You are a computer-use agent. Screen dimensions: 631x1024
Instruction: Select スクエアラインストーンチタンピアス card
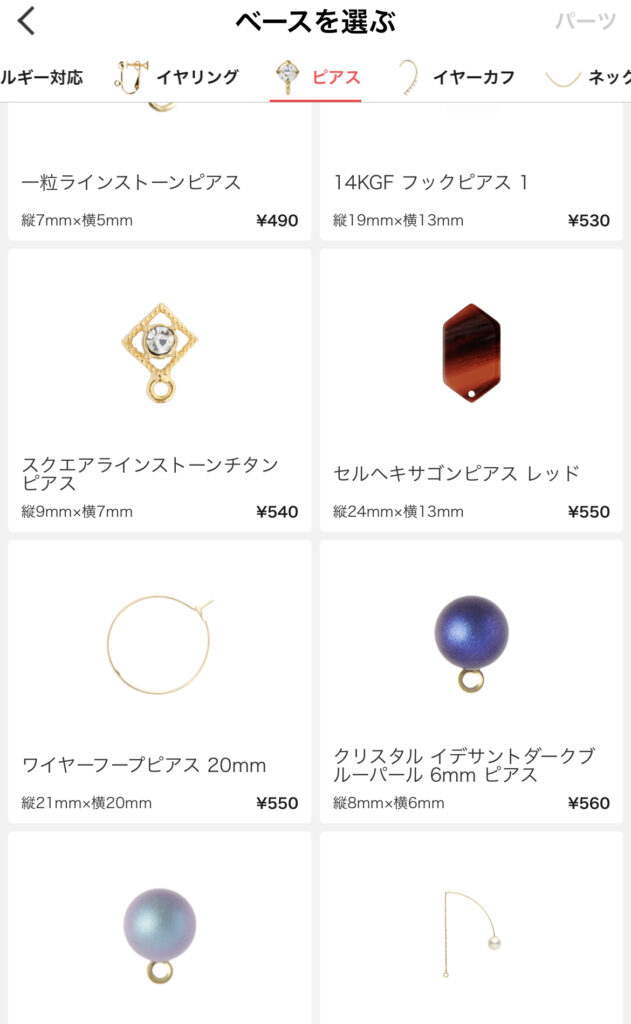click(x=159, y=390)
